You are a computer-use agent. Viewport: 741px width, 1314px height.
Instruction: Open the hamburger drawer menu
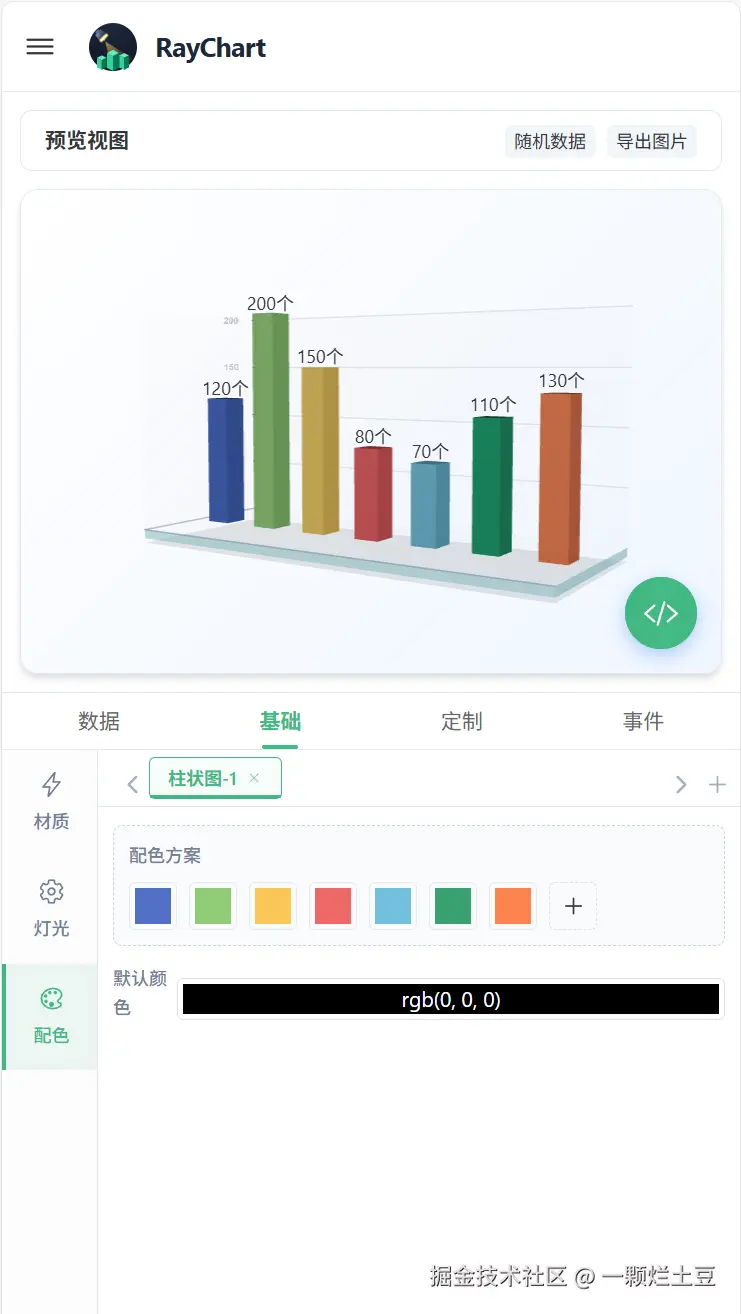click(x=40, y=47)
